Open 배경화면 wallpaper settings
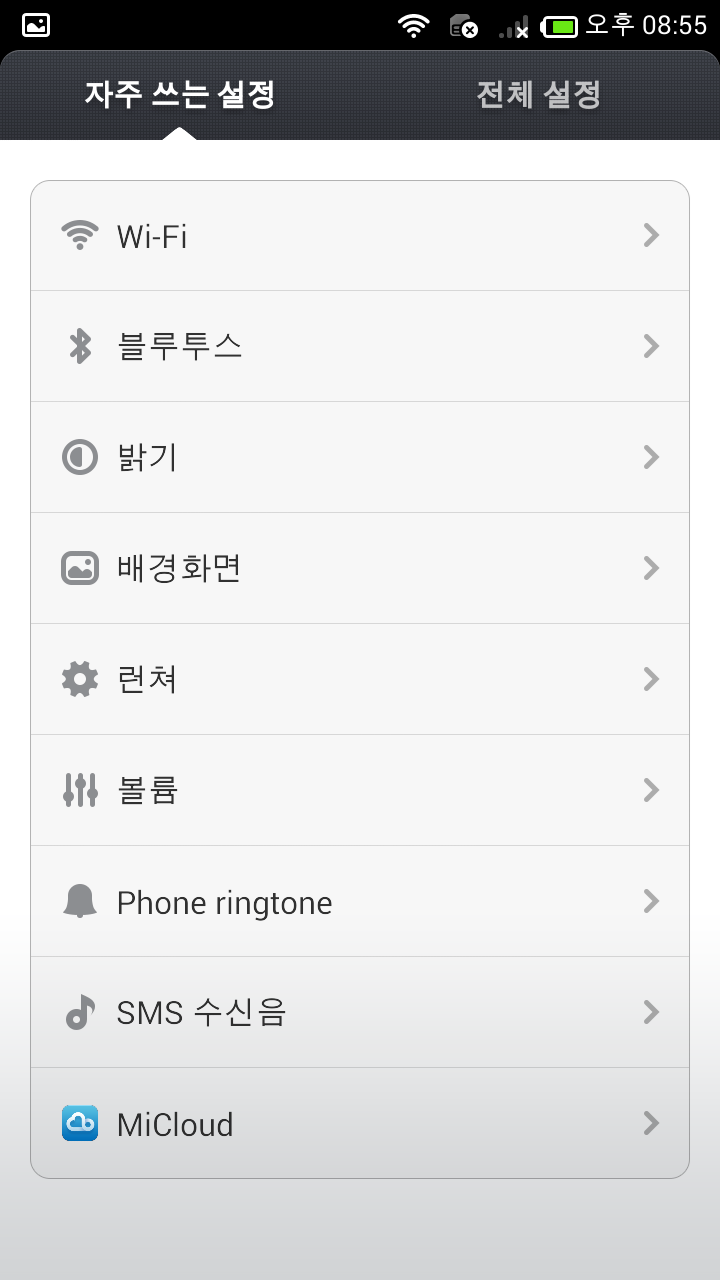 click(360, 569)
